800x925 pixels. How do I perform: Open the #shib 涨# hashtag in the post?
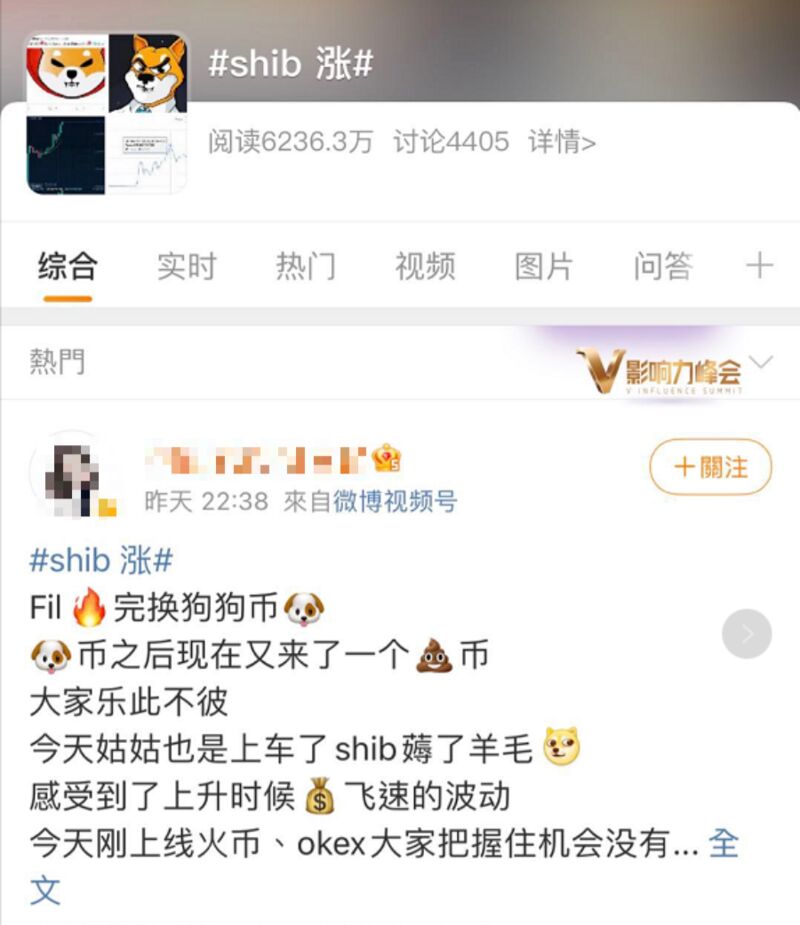pyautogui.click(x=101, y=560)
